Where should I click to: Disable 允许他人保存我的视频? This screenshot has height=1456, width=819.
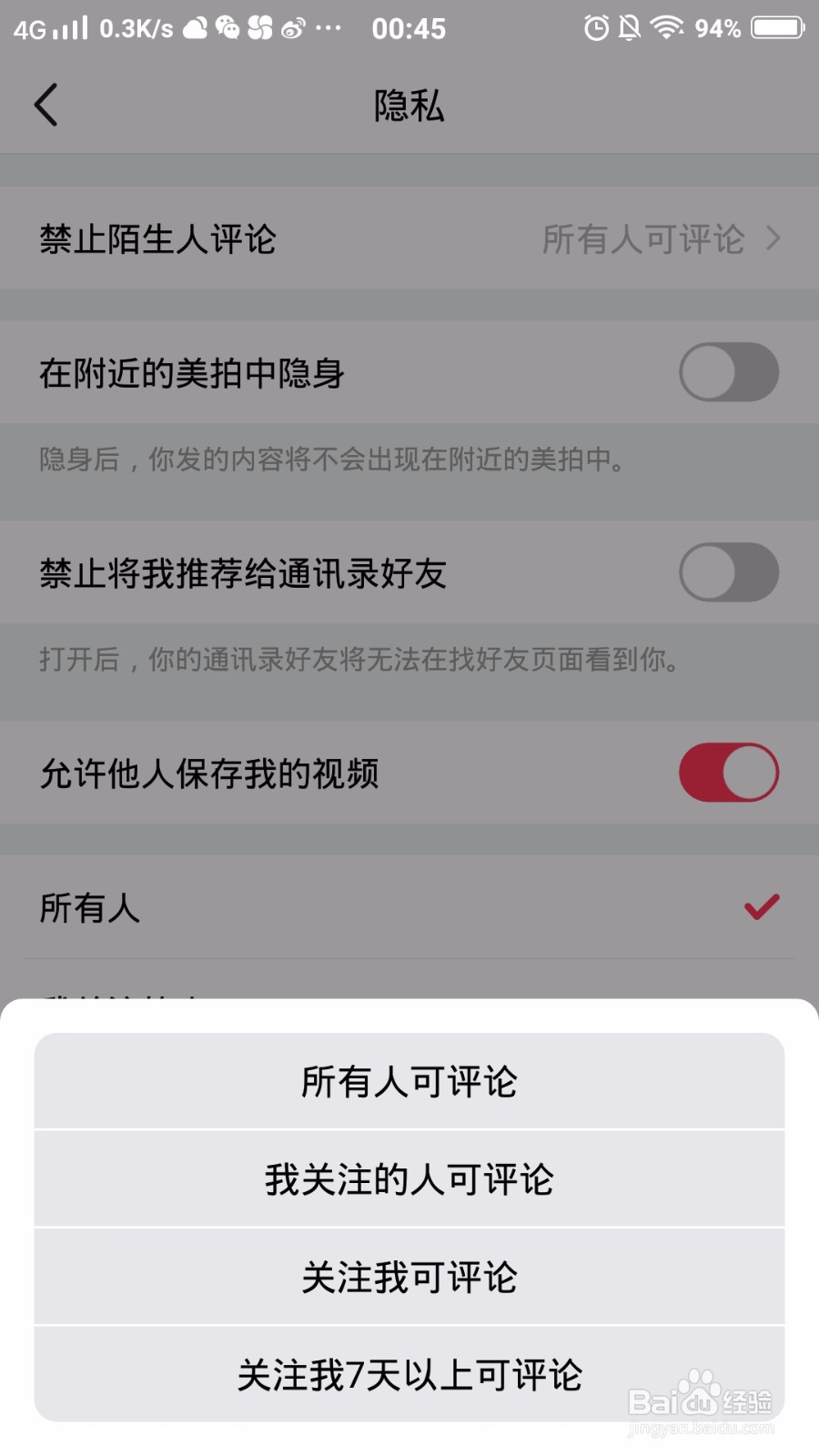point(728,772)
